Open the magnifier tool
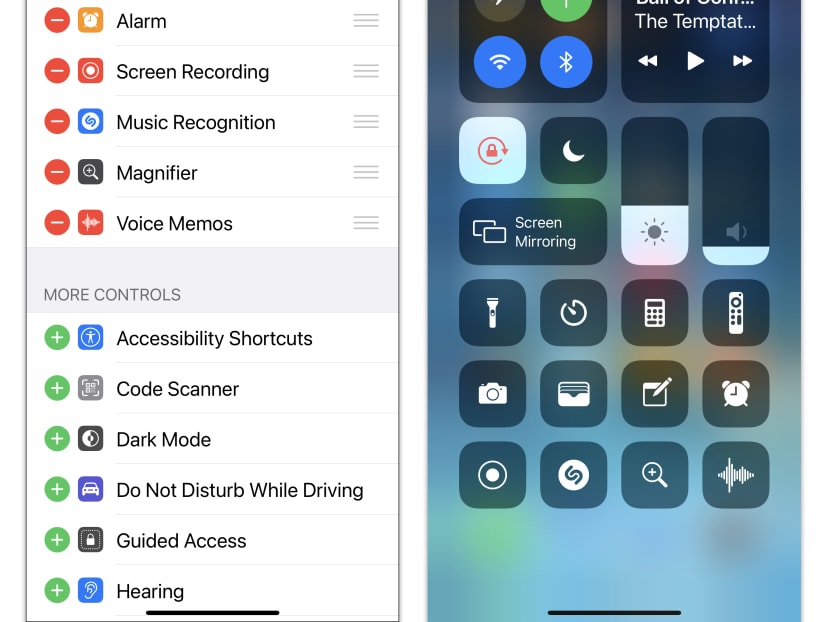830x622 pixels. (654, 474)
